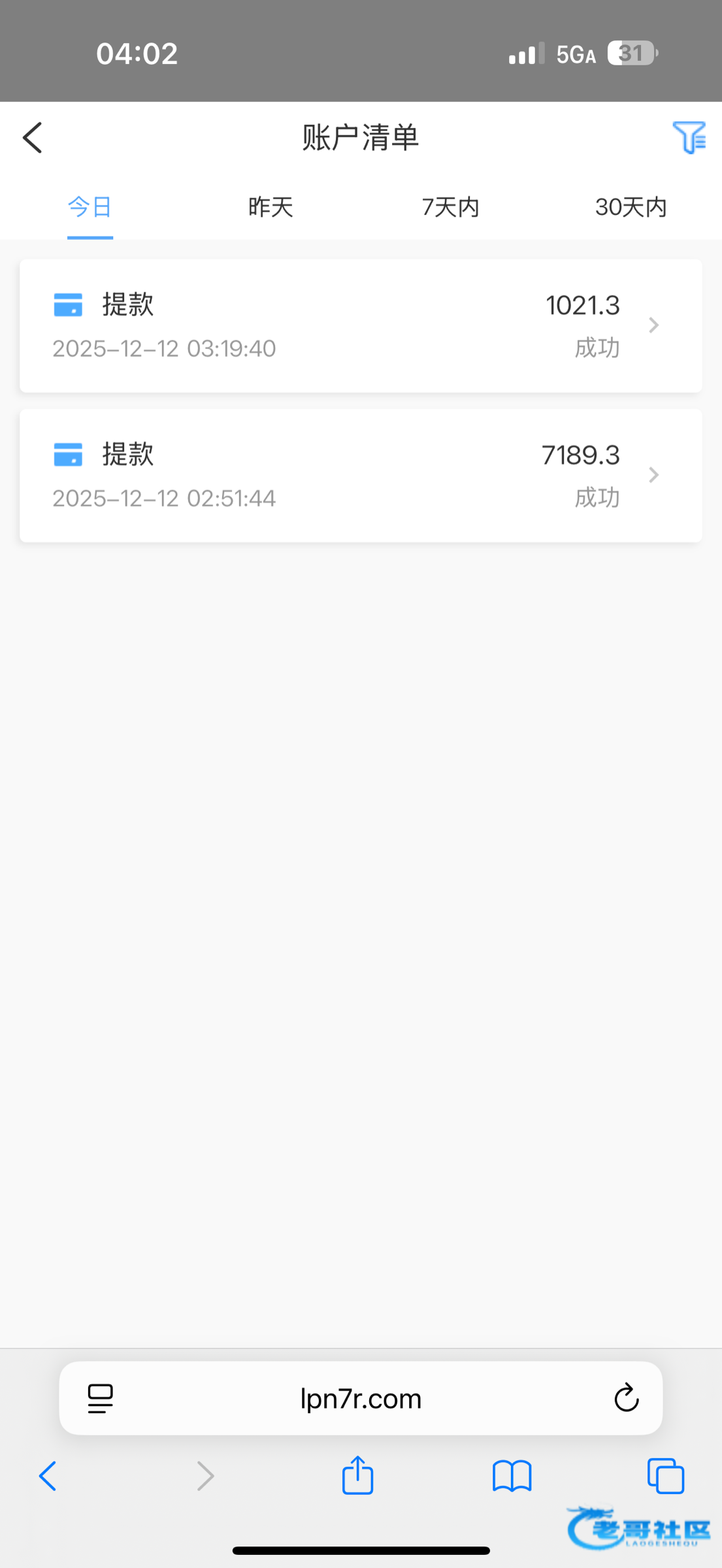Go back from the 账户清单 page

33,138
